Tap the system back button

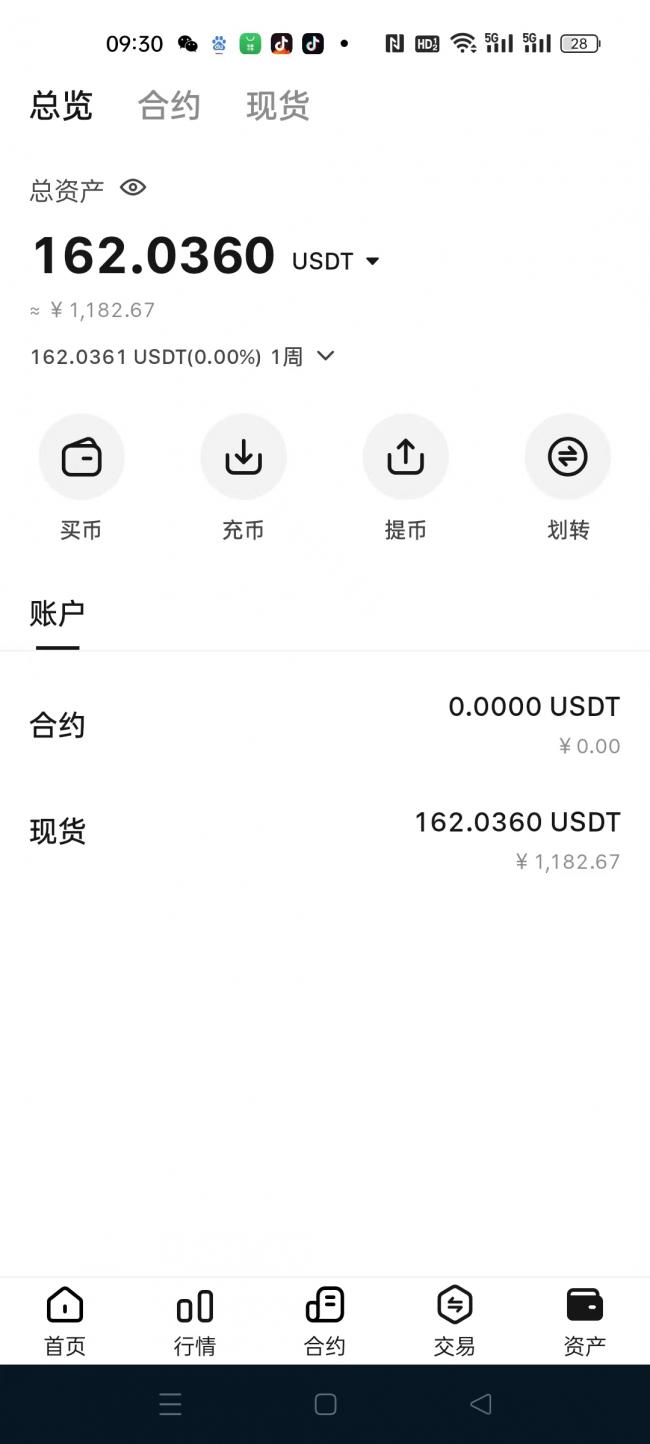[x=481, y=1404]
